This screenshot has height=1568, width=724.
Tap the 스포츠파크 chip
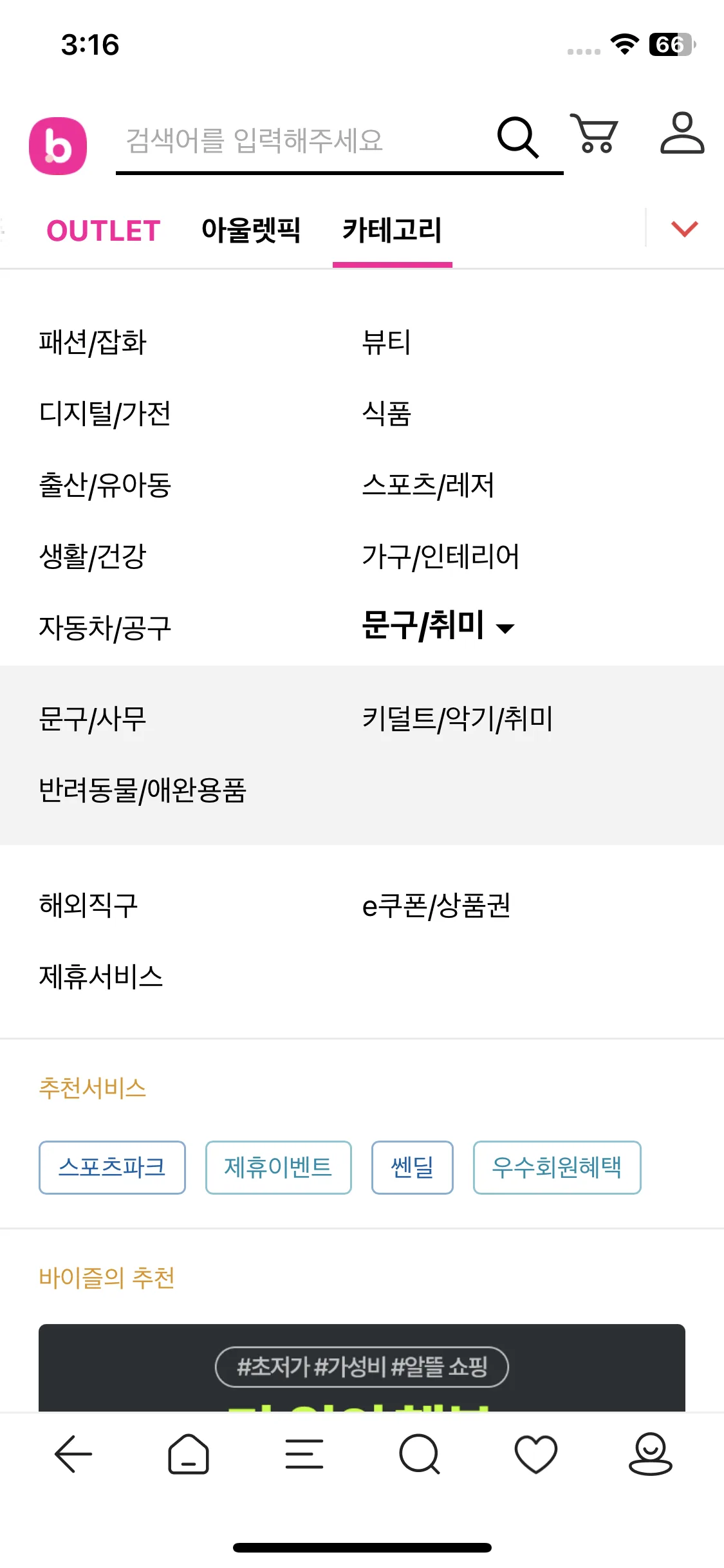coord(112,1167)
